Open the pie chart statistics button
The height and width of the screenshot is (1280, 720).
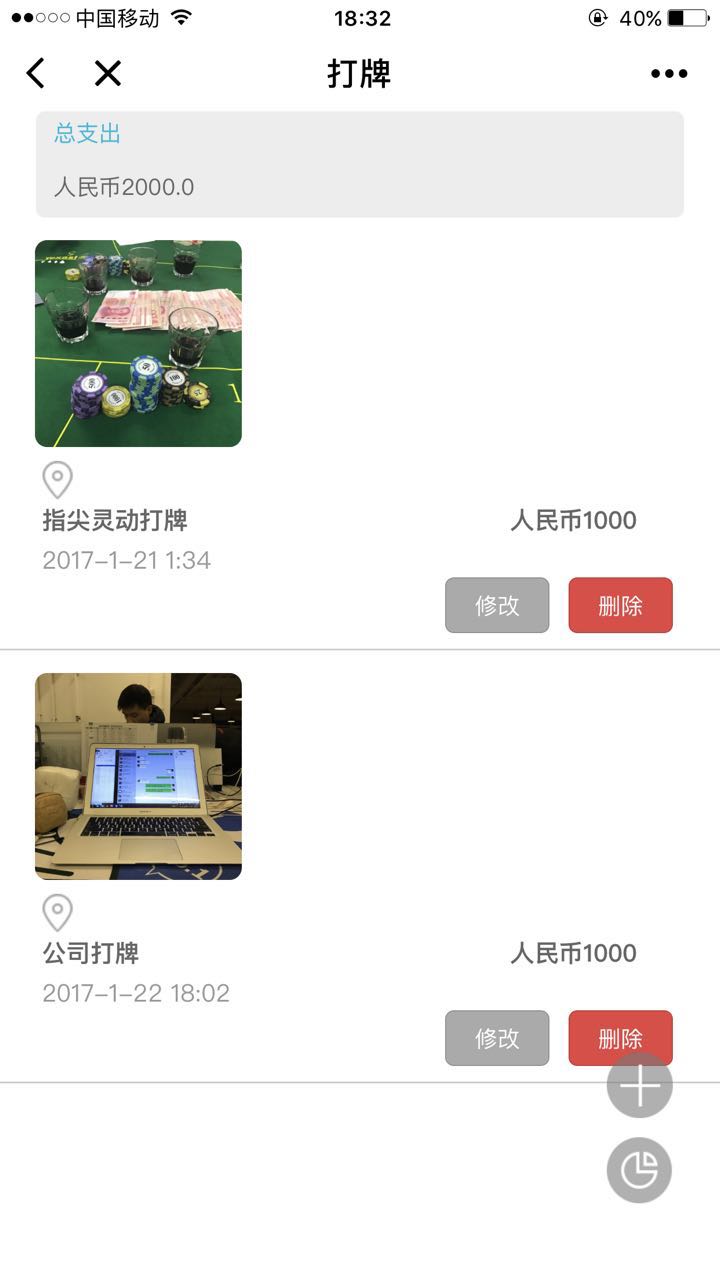[x=640, y=1170]
